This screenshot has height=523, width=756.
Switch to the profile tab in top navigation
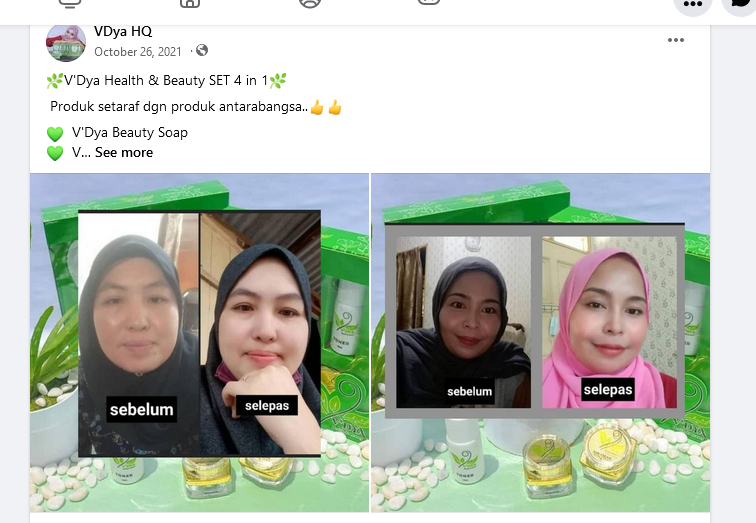coord(310,4)
